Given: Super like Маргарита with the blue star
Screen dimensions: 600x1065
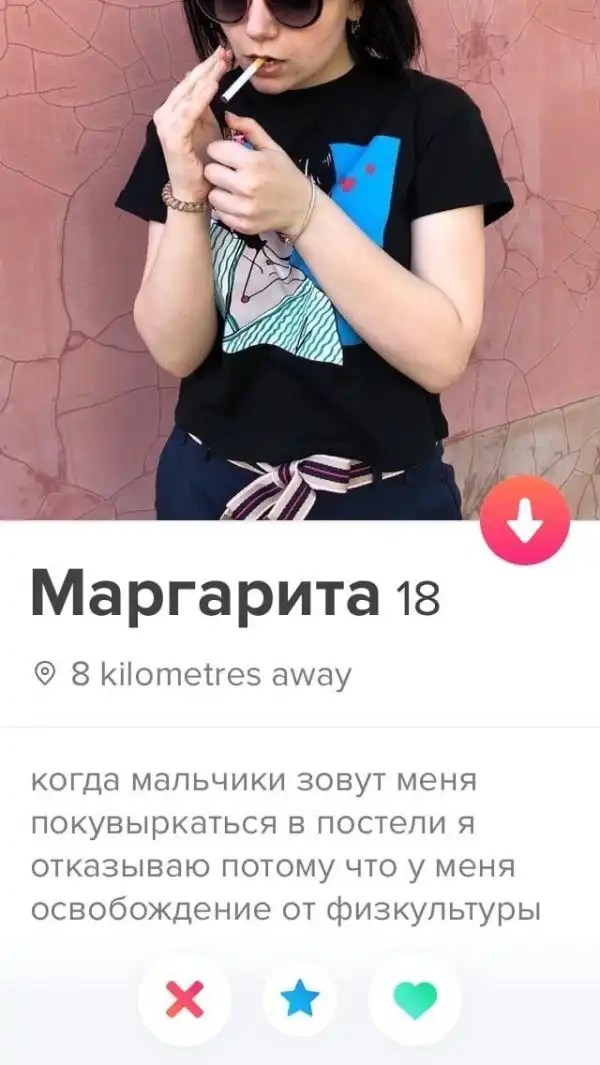Looking at the screenshot, I should tap(299, 999).
